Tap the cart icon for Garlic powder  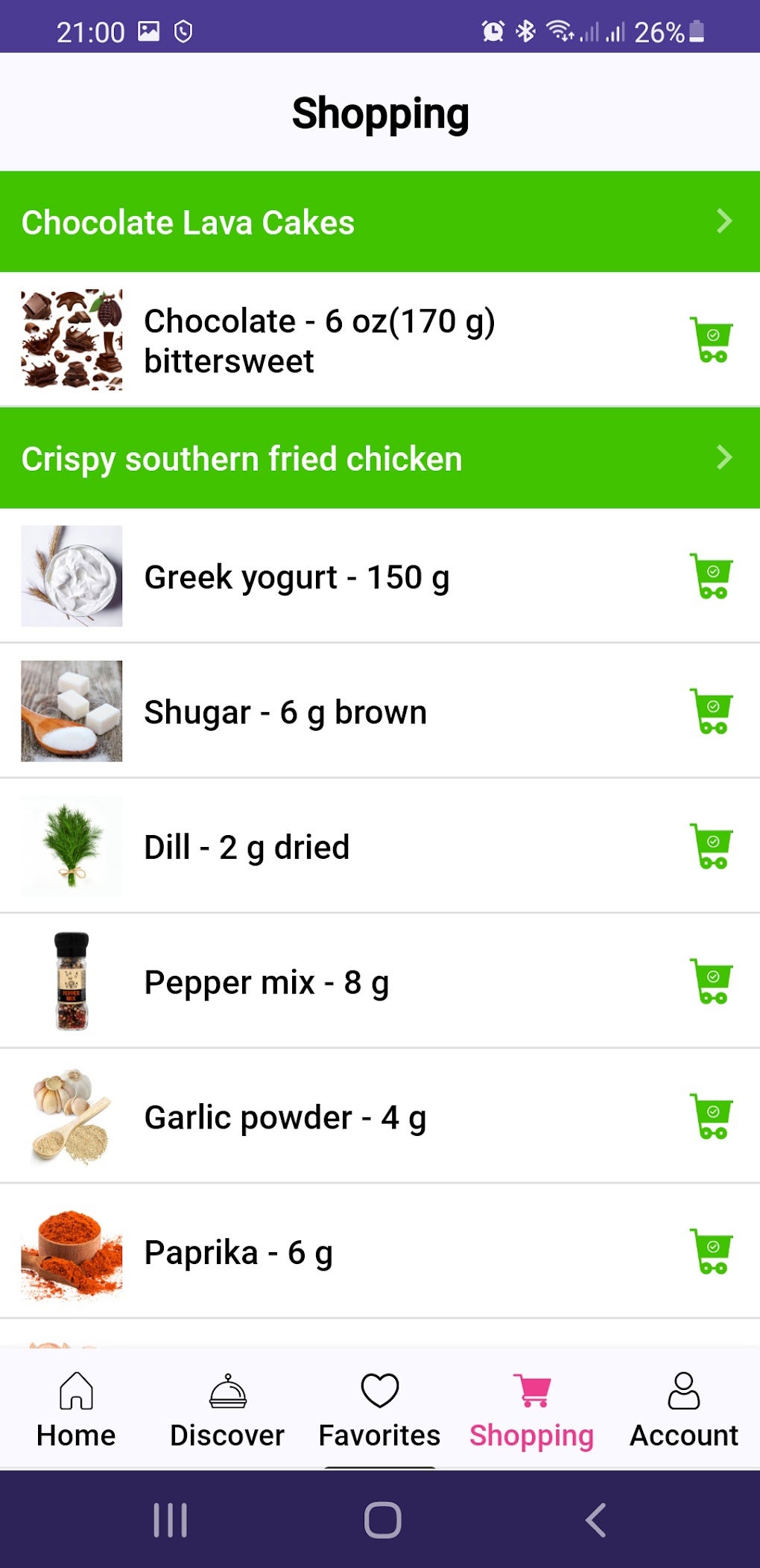tap(711, 1117)
